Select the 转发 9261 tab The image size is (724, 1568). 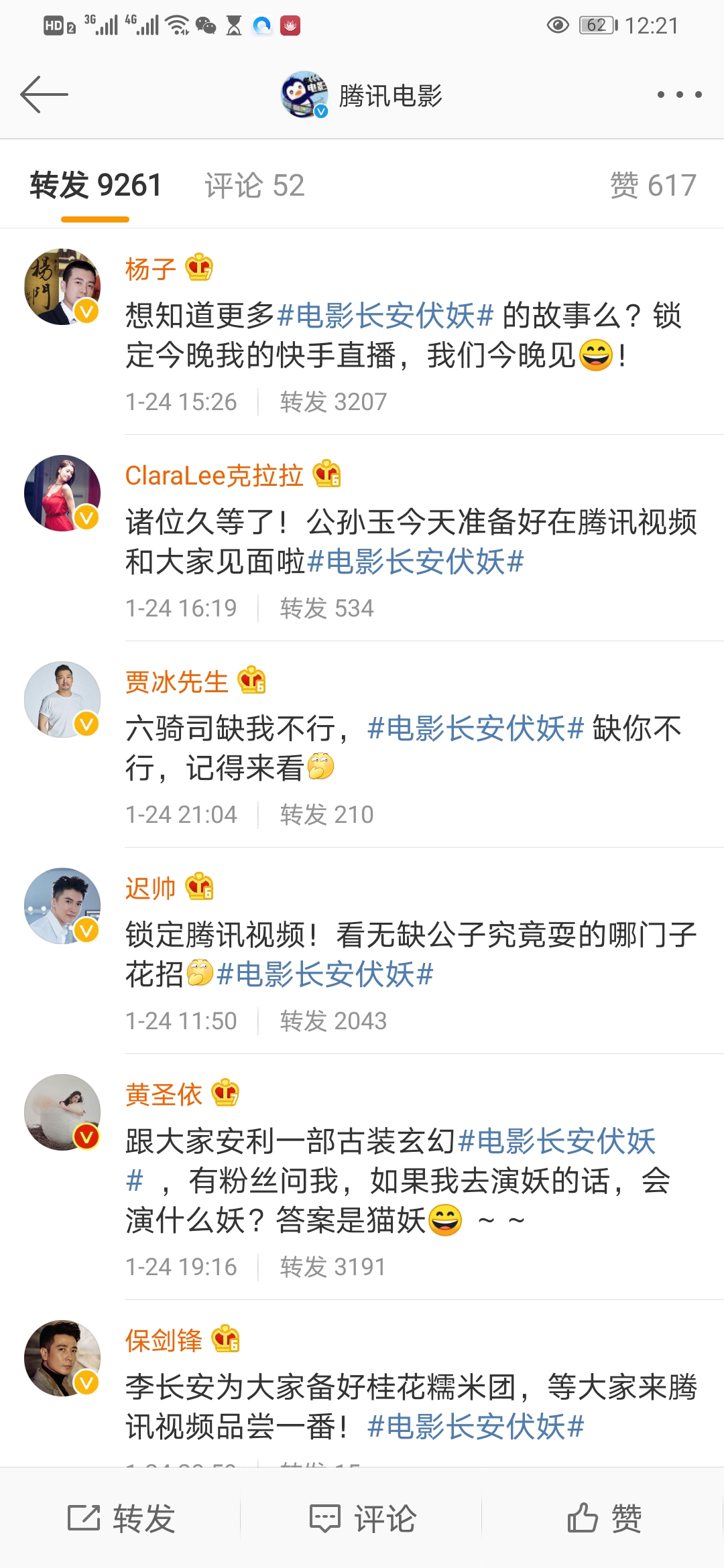(x=95, y=186)
